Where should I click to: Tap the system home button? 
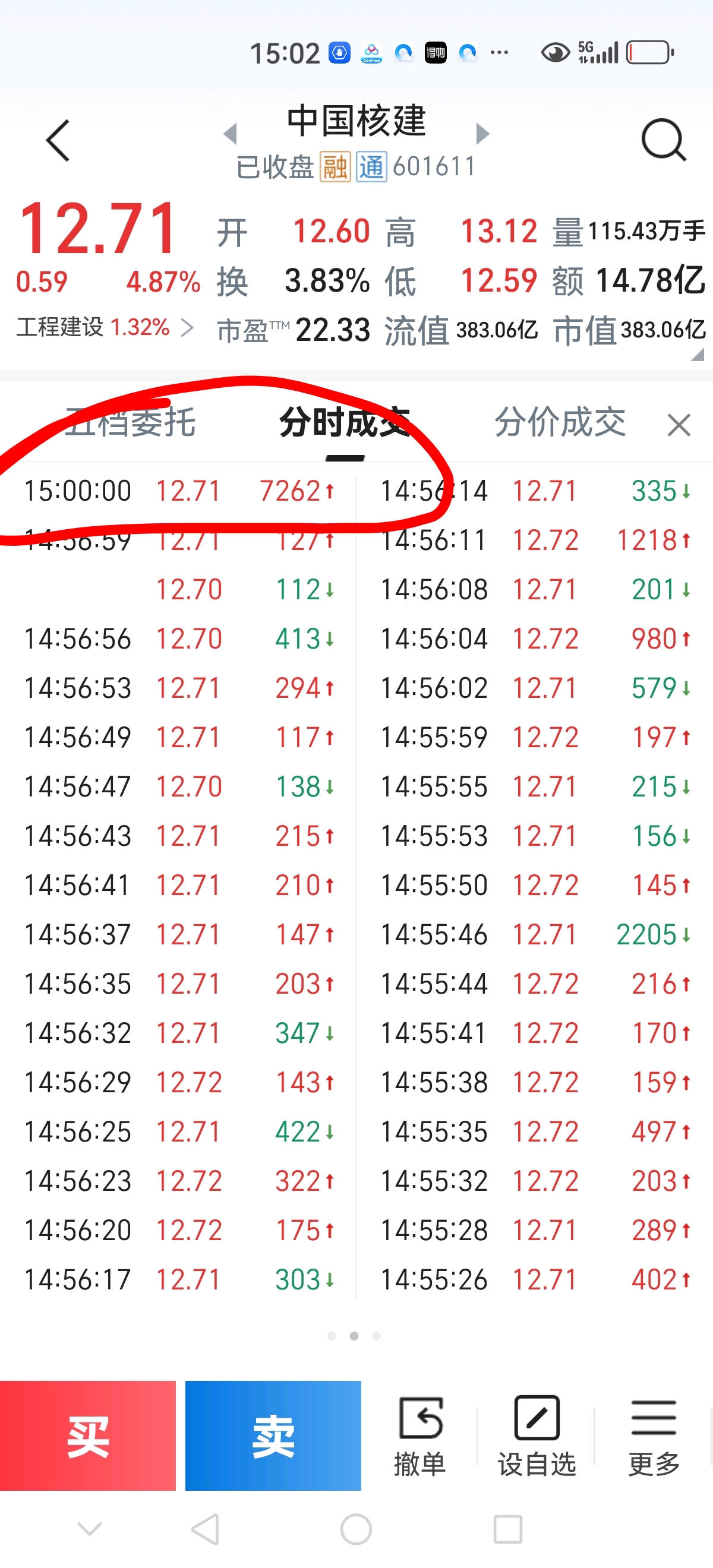356,1529
